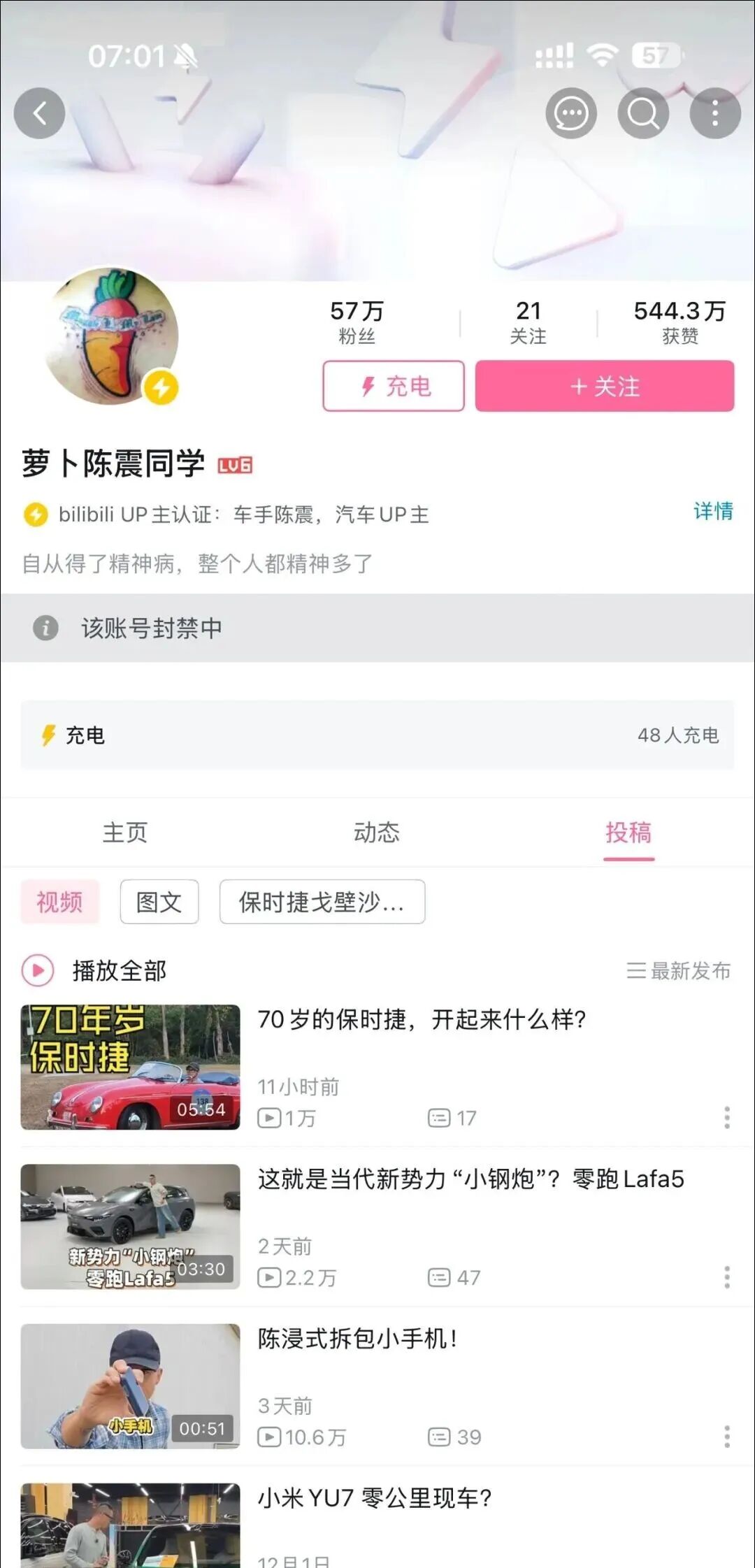Screen dimensions: 755x1568
Task: Expand the 充电 supporters row
Action: point(377,736)
